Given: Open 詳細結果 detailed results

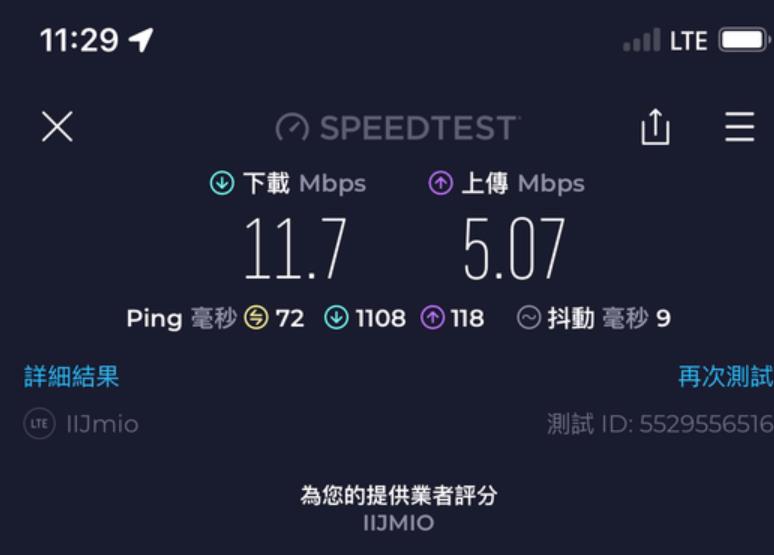Looking at the screenshot, I should pos(72,376).
